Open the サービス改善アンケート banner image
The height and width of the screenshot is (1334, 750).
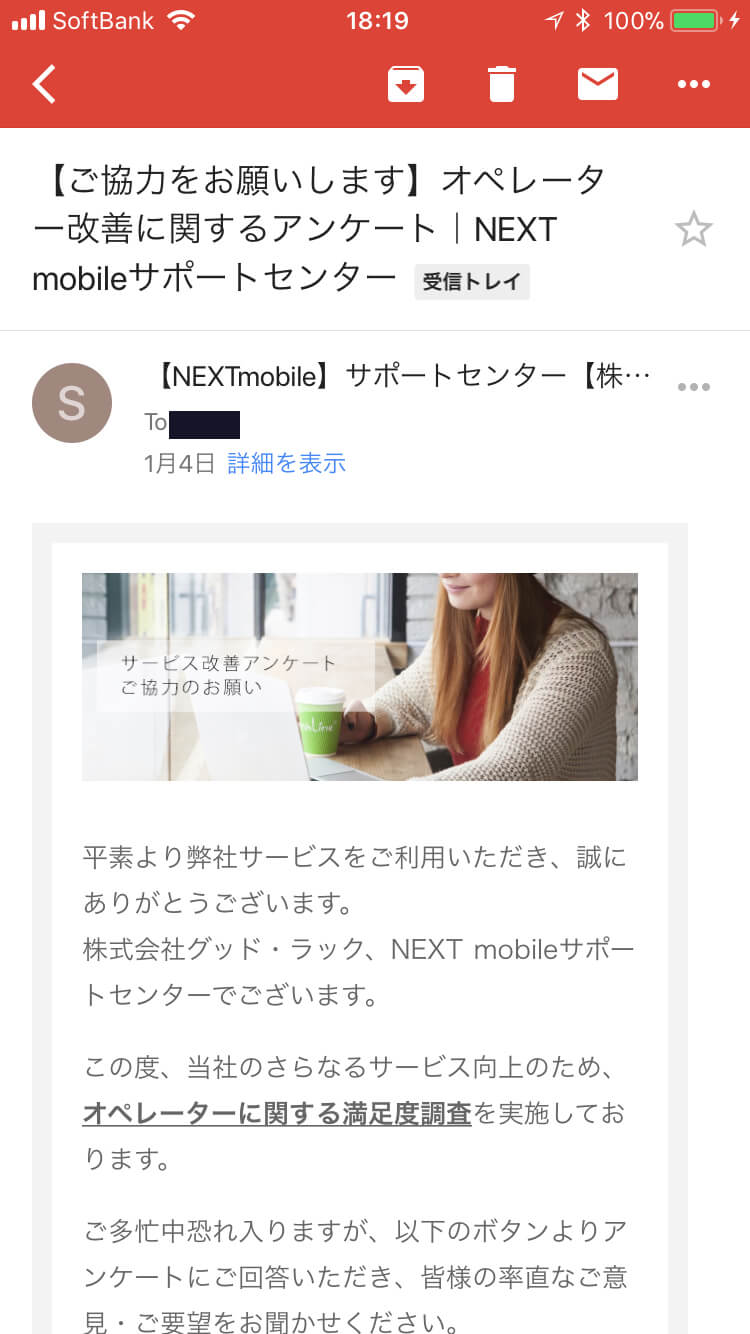[x=360, y=676]
